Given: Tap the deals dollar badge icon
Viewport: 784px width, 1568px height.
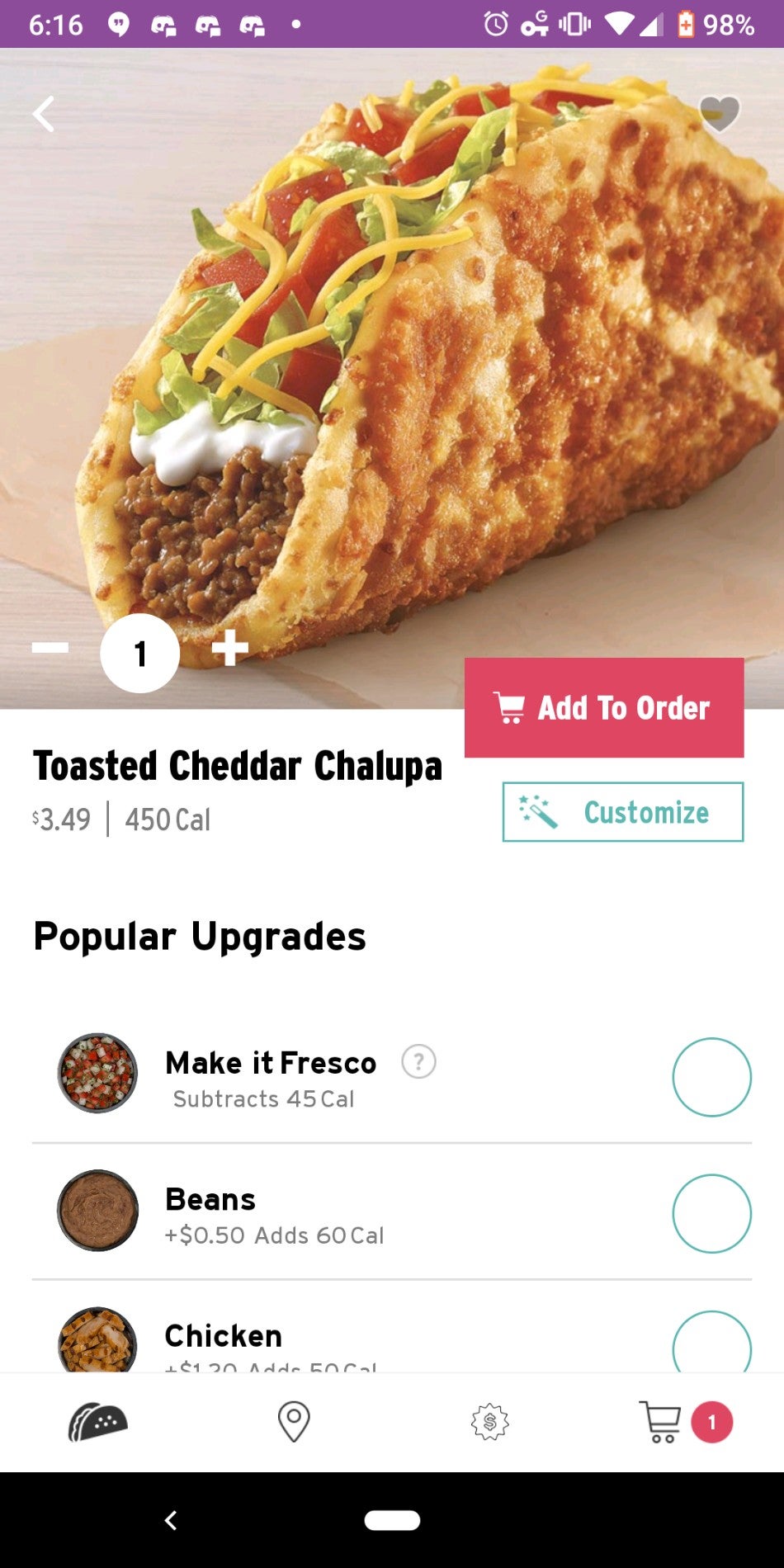Looking at the screenshot, I should coord(490,1421).
